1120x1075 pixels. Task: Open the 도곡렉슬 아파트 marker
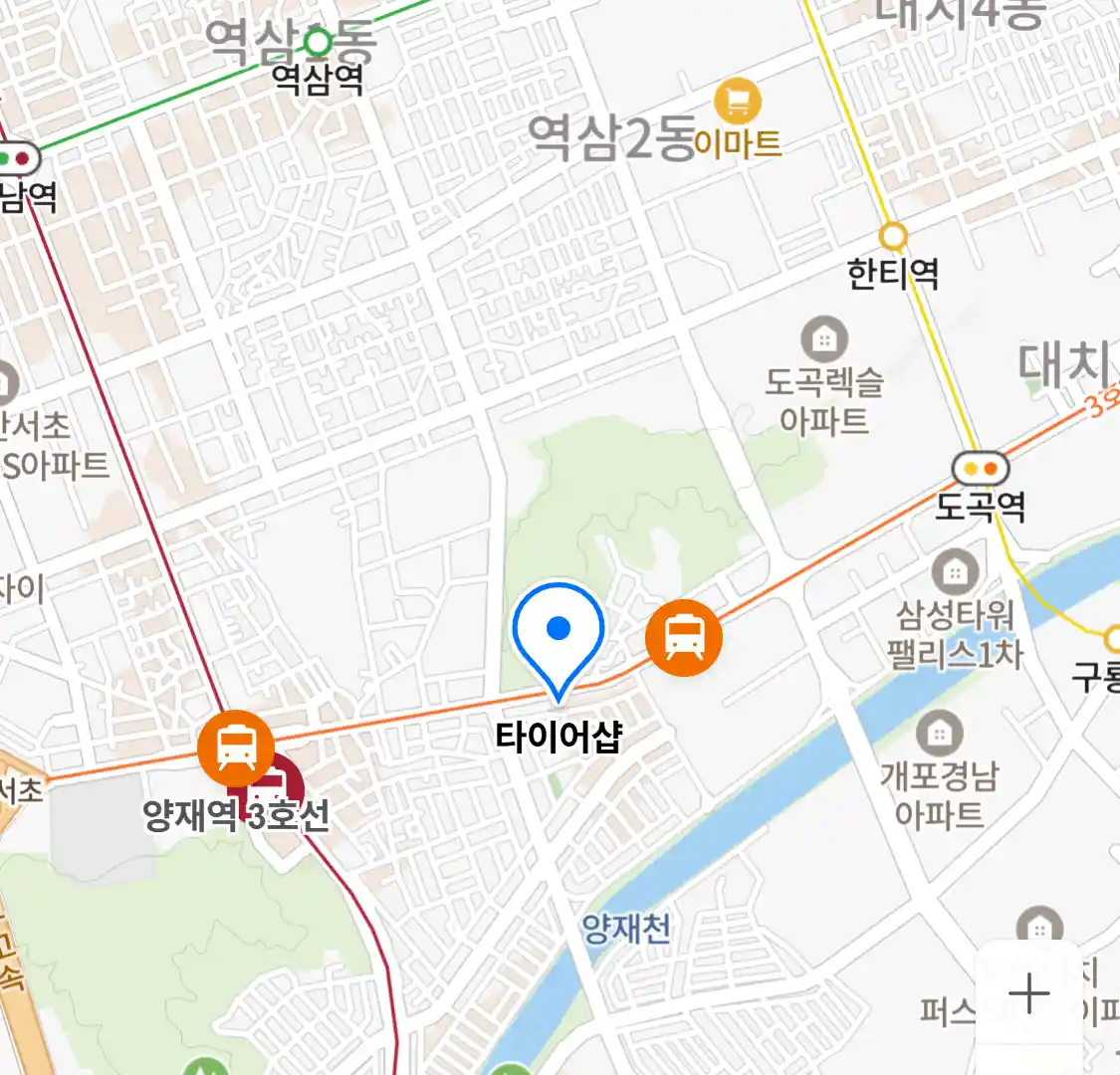(x=823, y=339)
